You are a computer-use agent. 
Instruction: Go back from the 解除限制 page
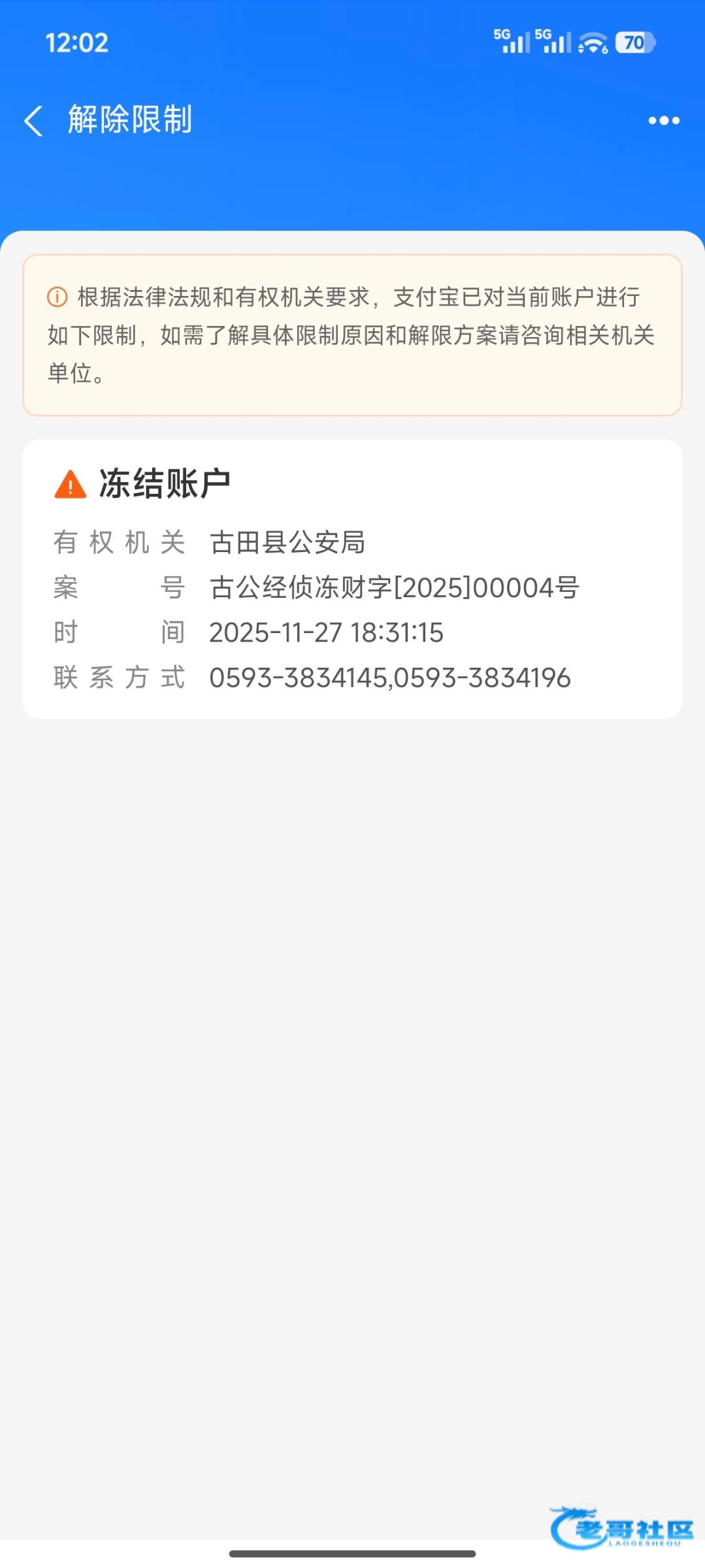pyautogui.click(x=34, y=121)
